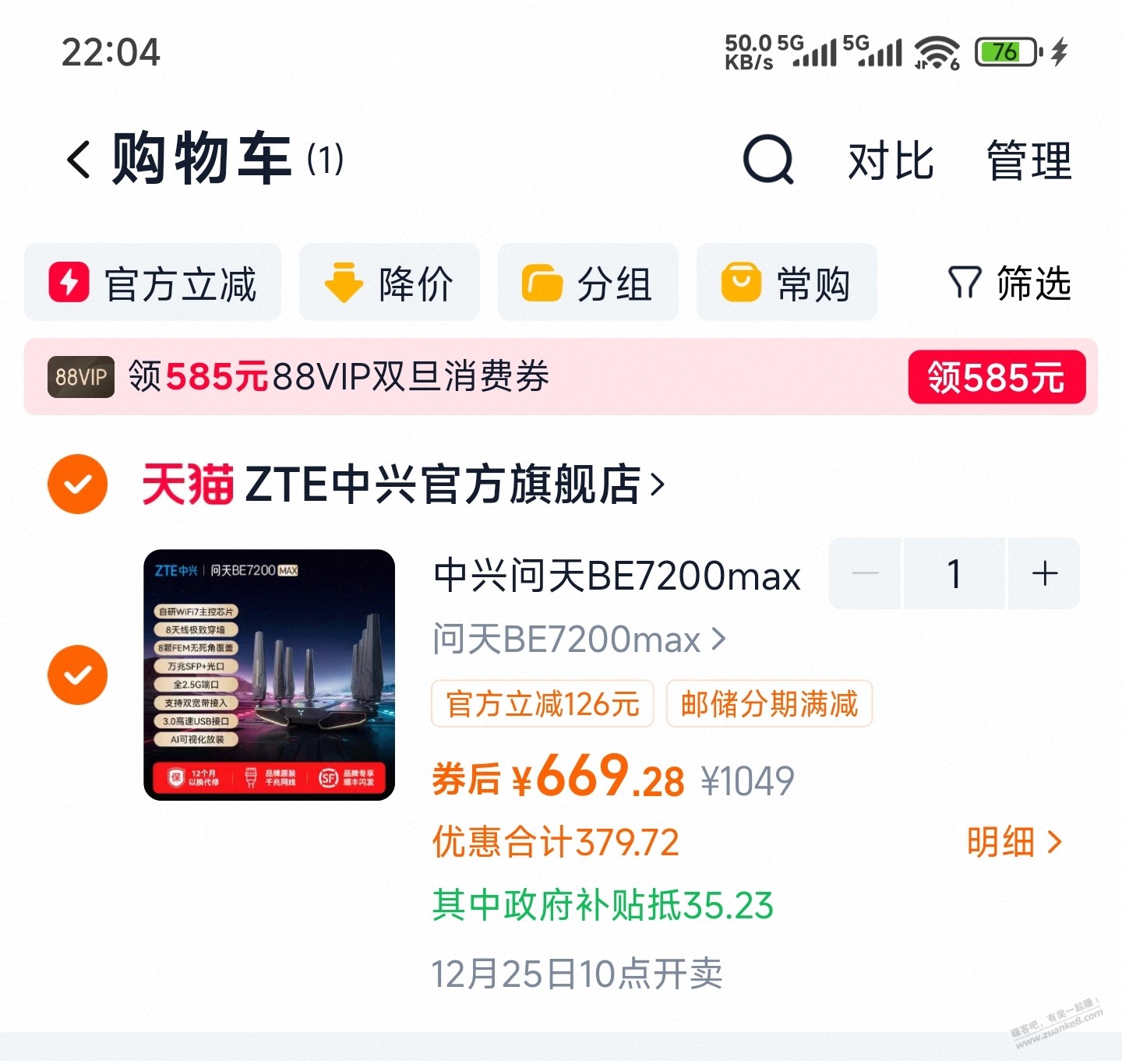Uncheck the 中兴问天BE7200max item checkbox
The image size is (1122, 1064).
[x=77, y=675]
